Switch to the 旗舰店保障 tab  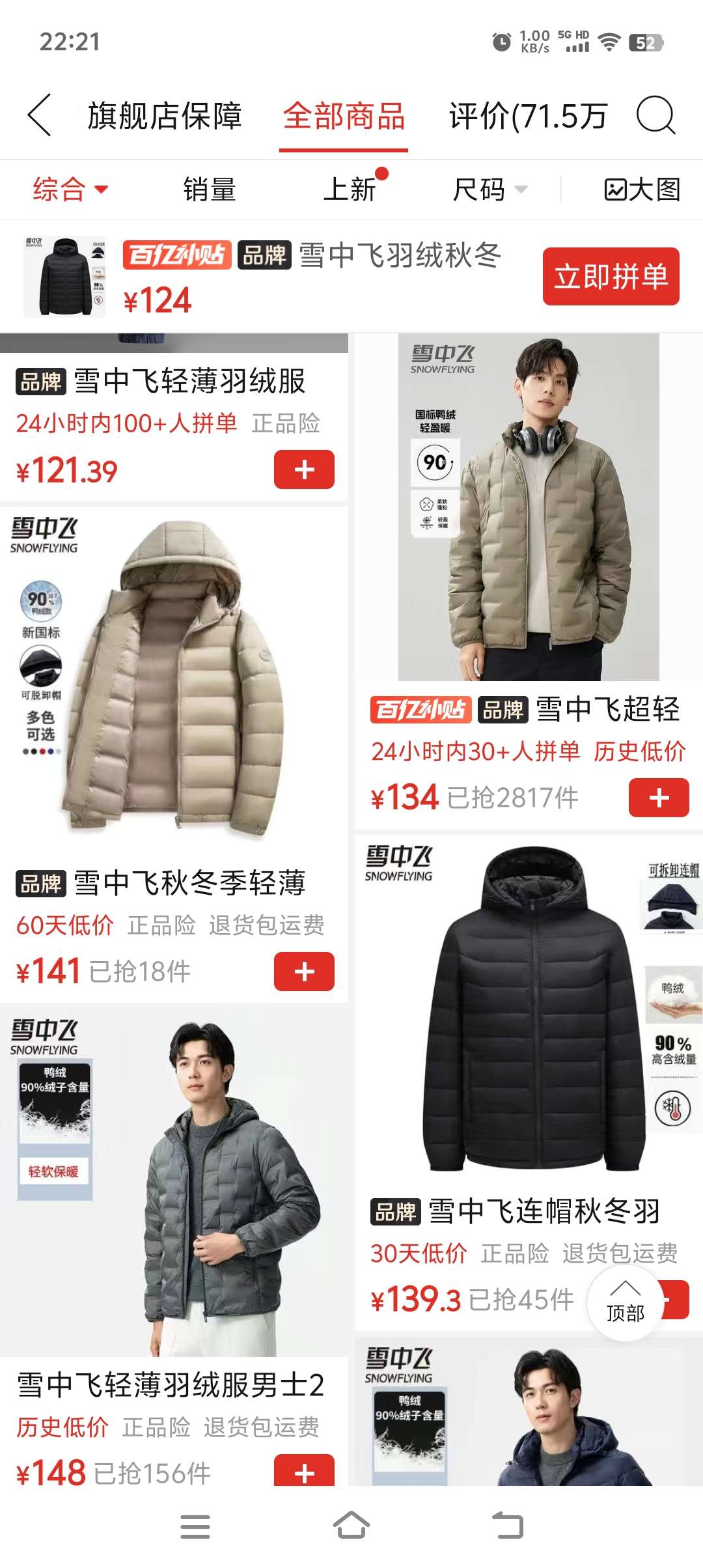164,117
